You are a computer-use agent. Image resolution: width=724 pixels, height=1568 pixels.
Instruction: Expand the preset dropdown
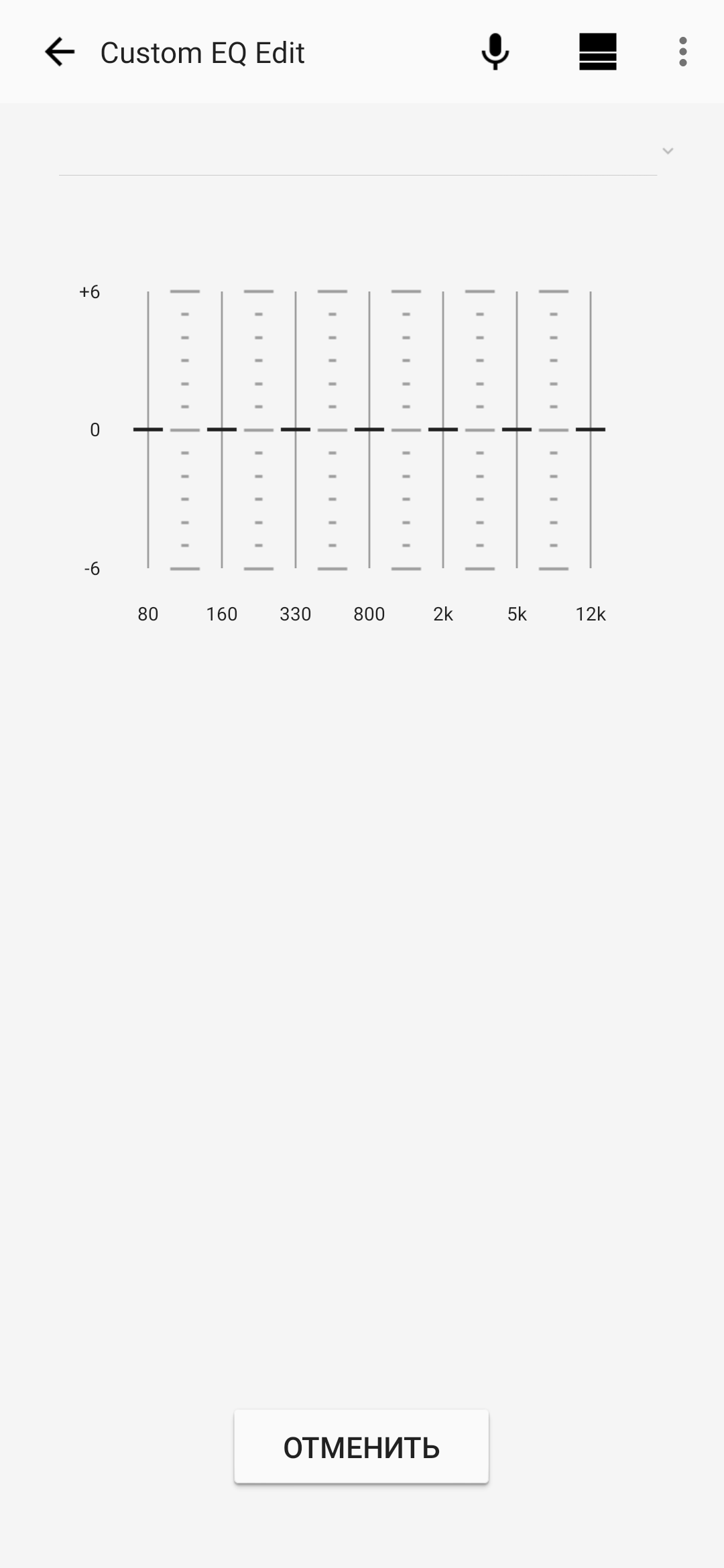pos(667,151)
